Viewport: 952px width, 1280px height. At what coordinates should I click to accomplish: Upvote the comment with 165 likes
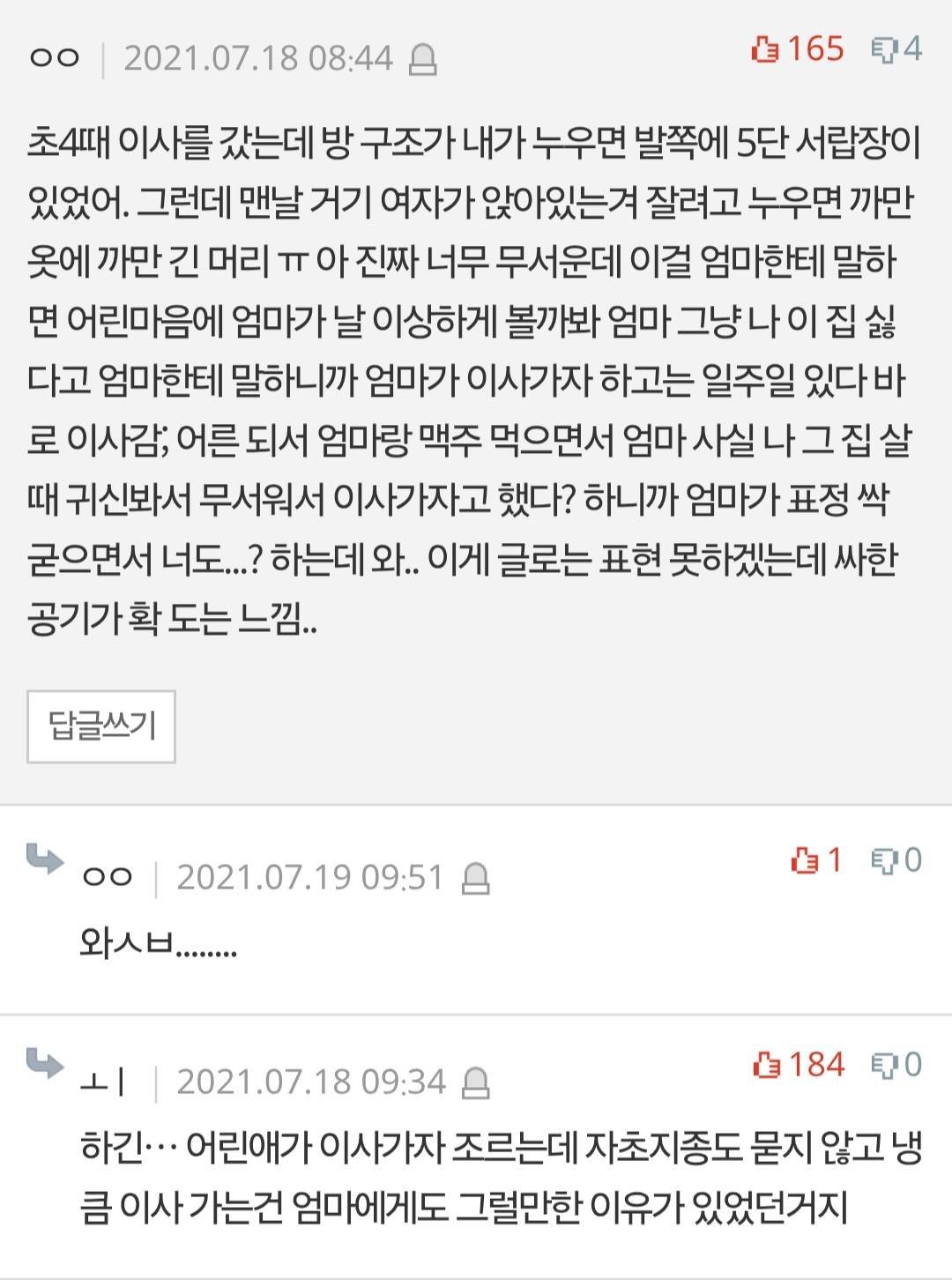765,49
